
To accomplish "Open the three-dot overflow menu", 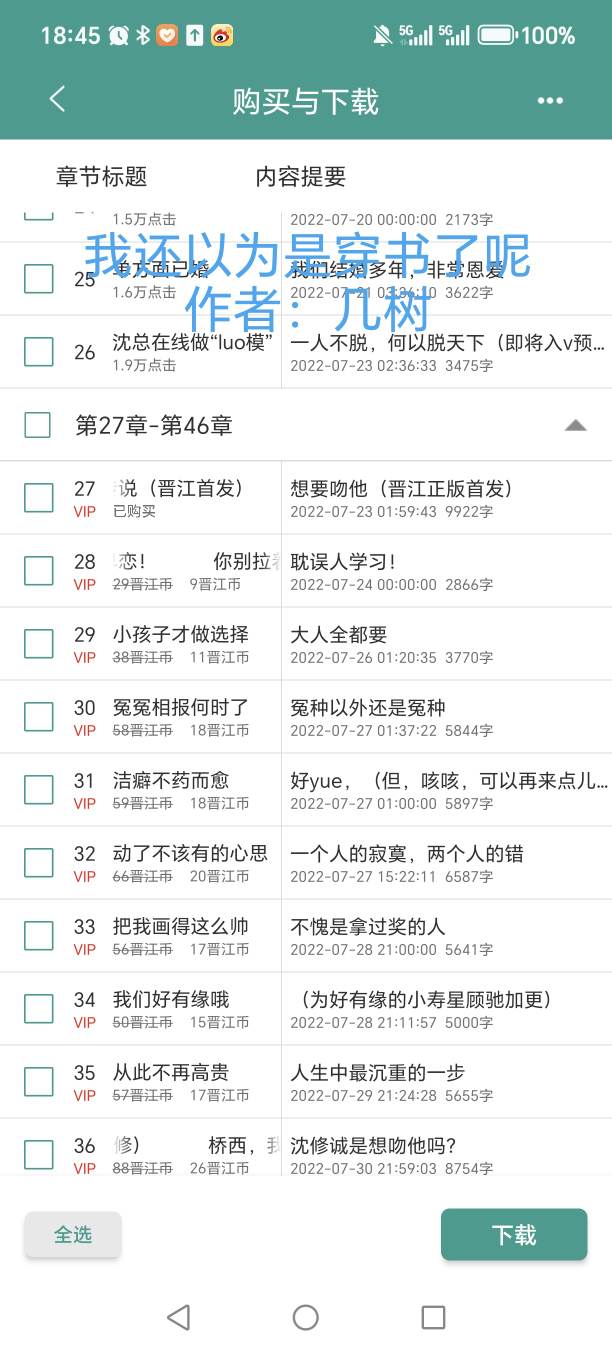I will click(551, 100).
